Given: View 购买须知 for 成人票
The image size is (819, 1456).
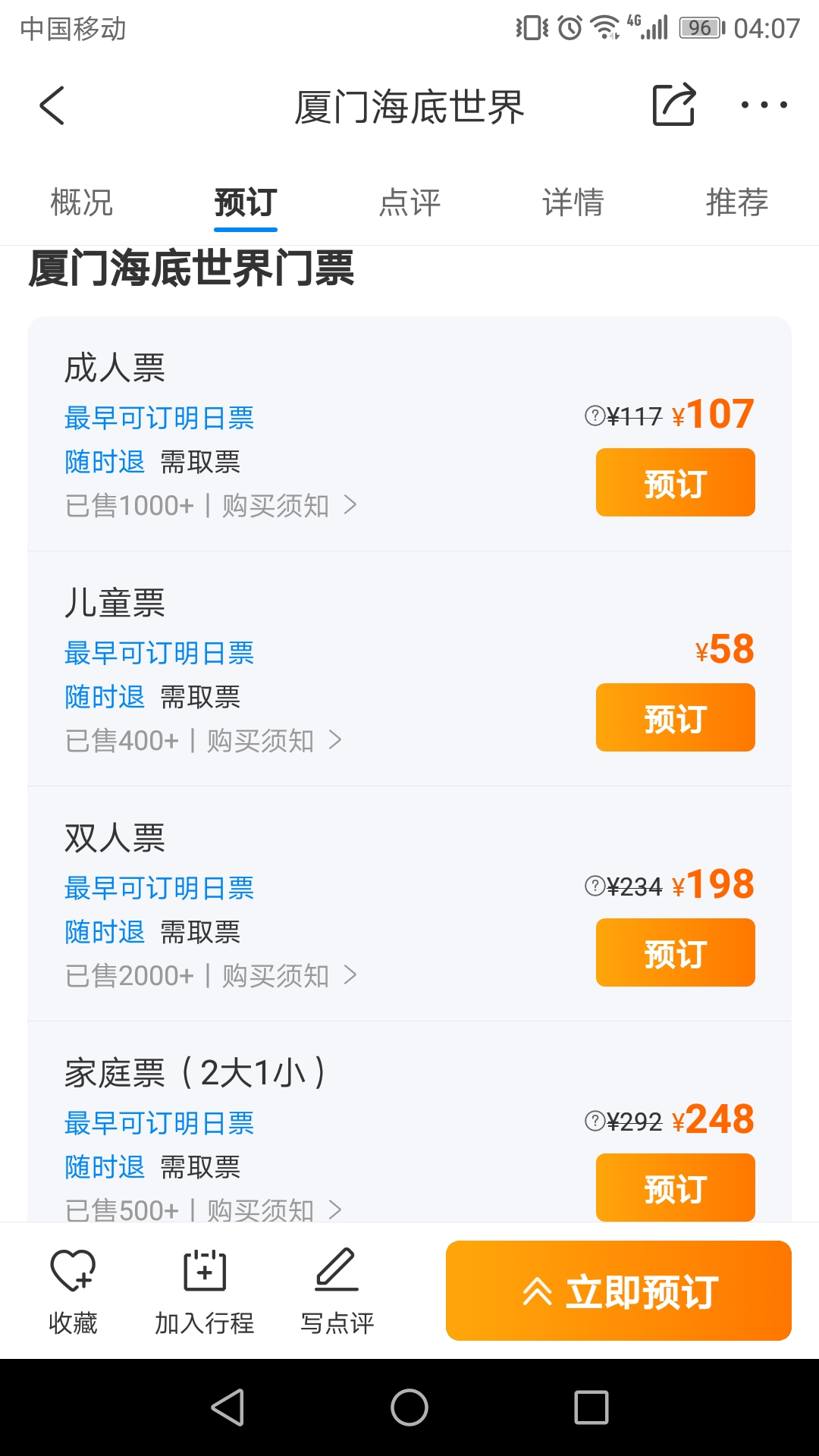Looking at the screenshot, I should (289, 505).
